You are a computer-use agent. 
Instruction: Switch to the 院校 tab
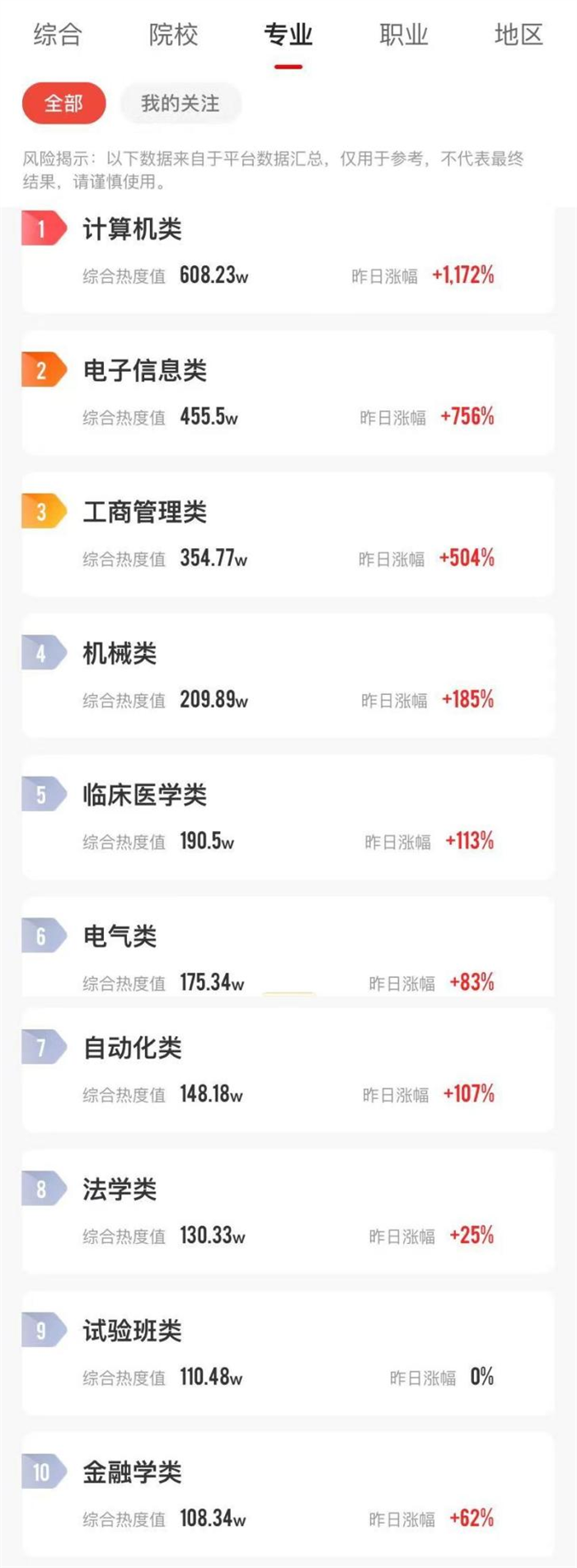click(173, 35)
